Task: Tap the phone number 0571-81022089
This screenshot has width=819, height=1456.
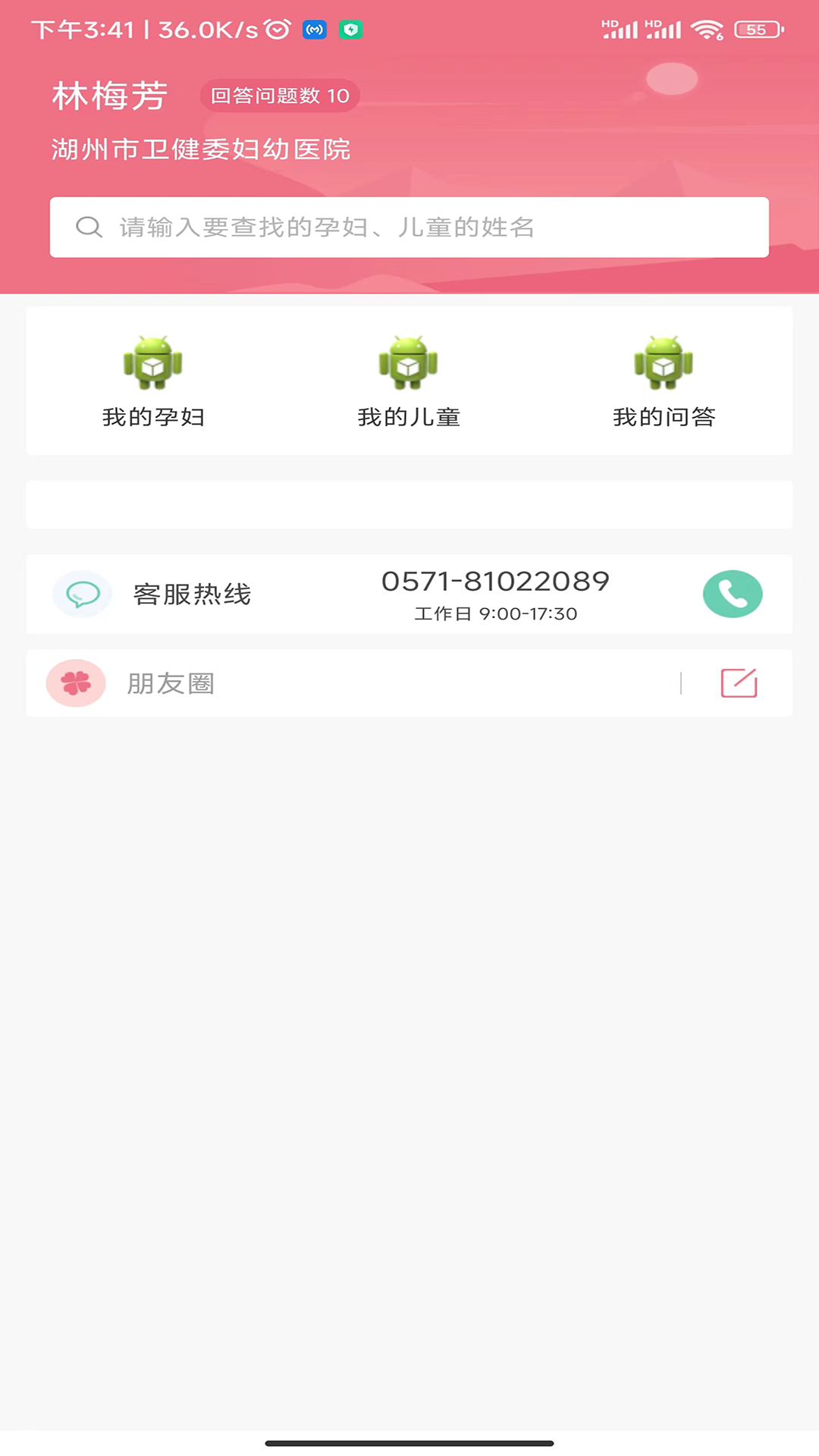Action: [x=495, y=581]
